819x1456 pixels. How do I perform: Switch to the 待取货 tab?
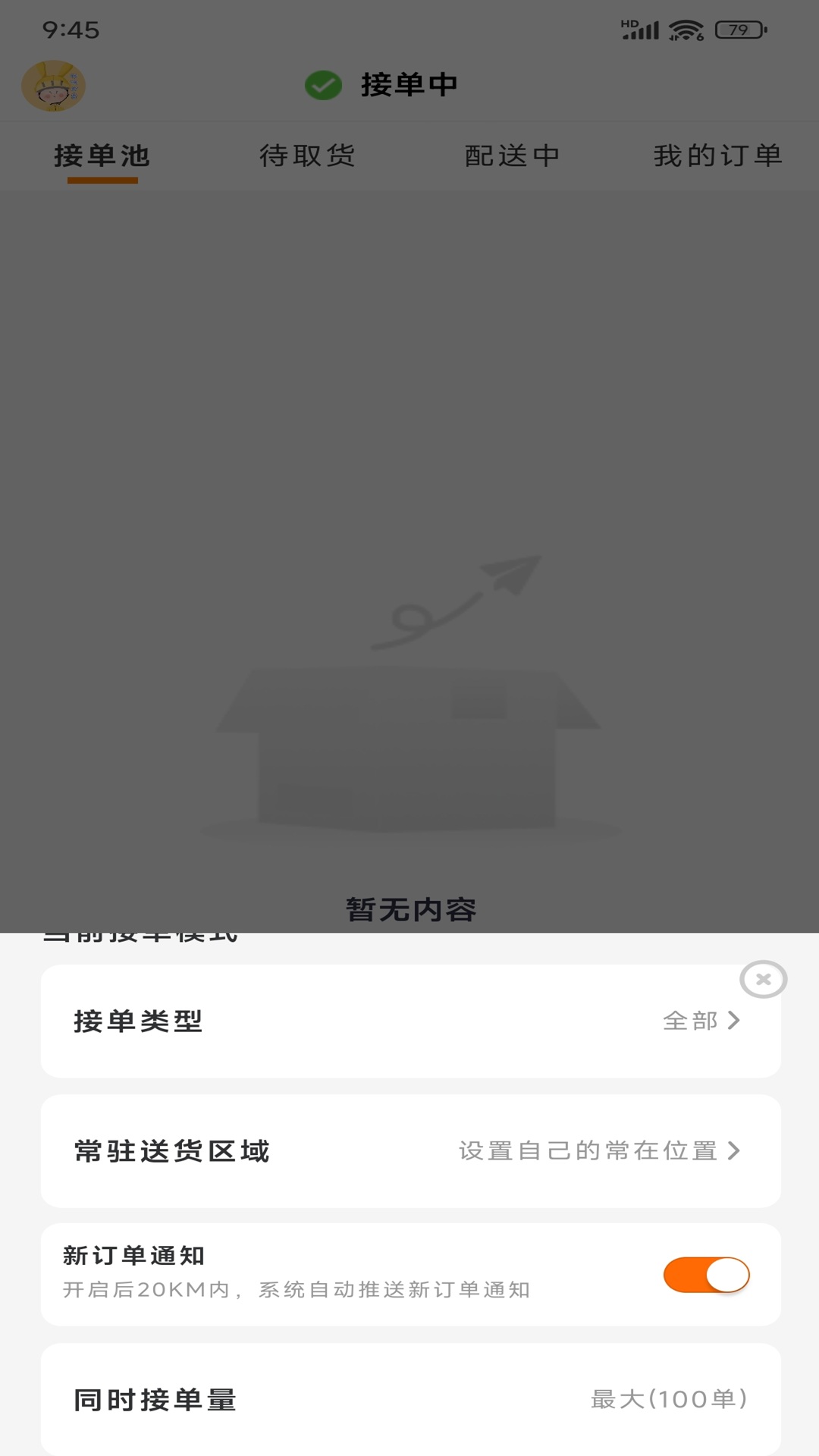(307, 155)
